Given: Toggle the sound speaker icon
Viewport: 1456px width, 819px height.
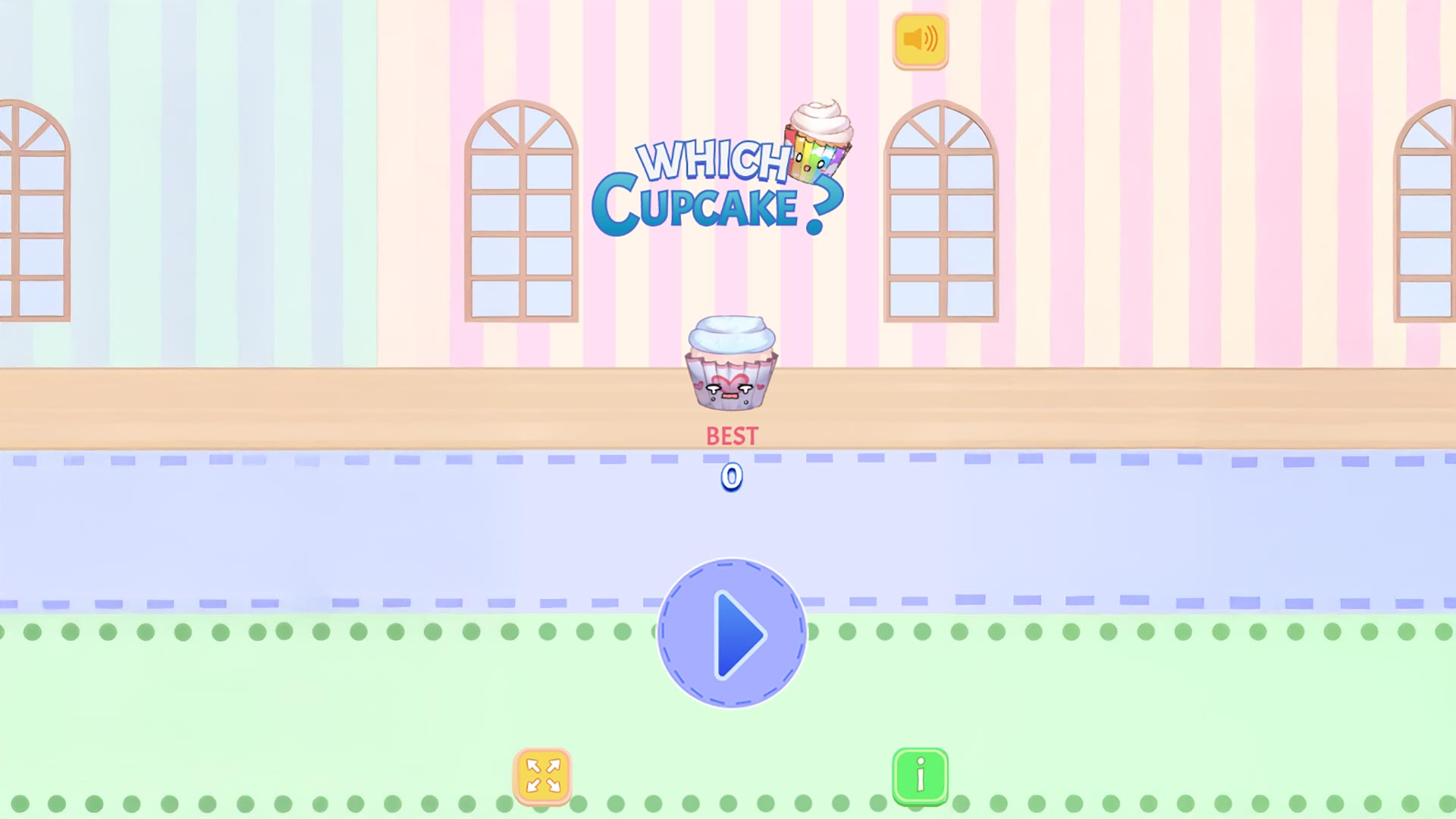Looking at the screenshot, I should click(920, 40).
